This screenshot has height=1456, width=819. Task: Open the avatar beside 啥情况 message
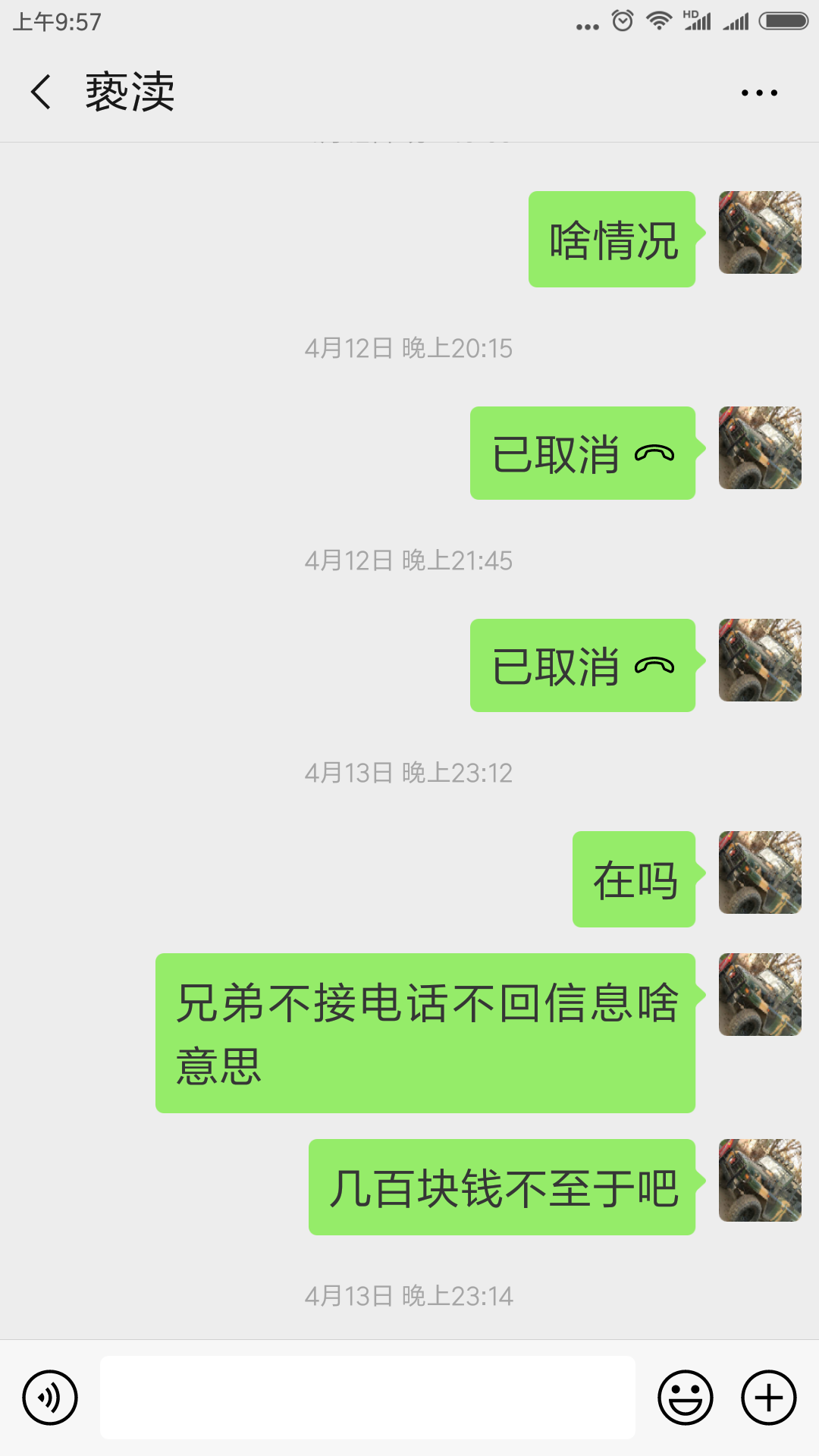pos(760,233)
